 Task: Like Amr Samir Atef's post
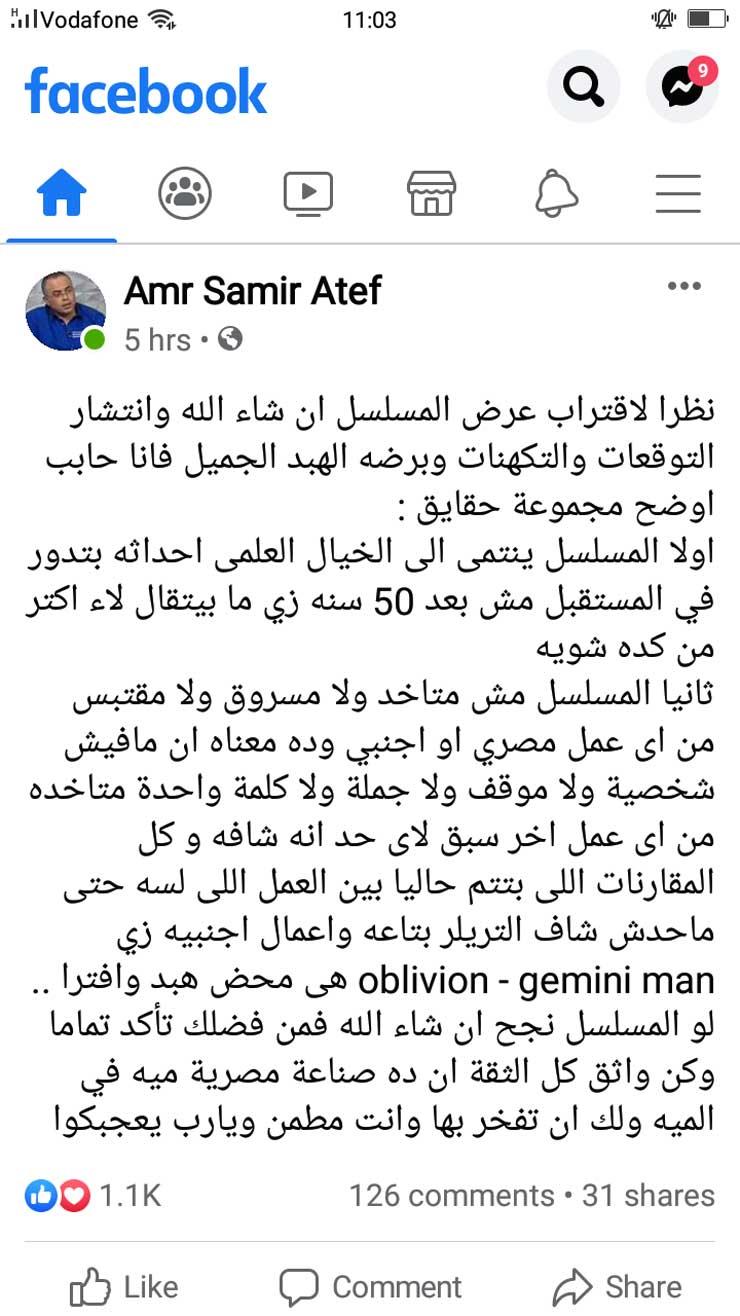(124, 1286)
